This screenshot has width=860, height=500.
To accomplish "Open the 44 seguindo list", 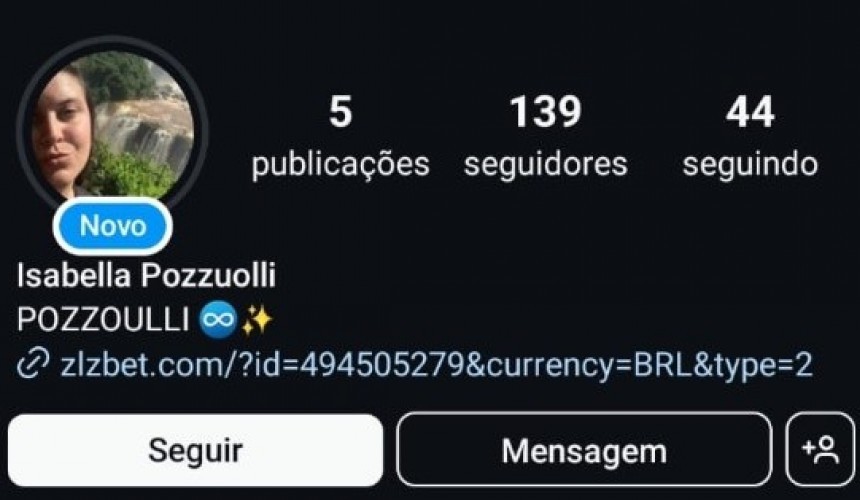I will pyautogui.click(x=750, y=137).
